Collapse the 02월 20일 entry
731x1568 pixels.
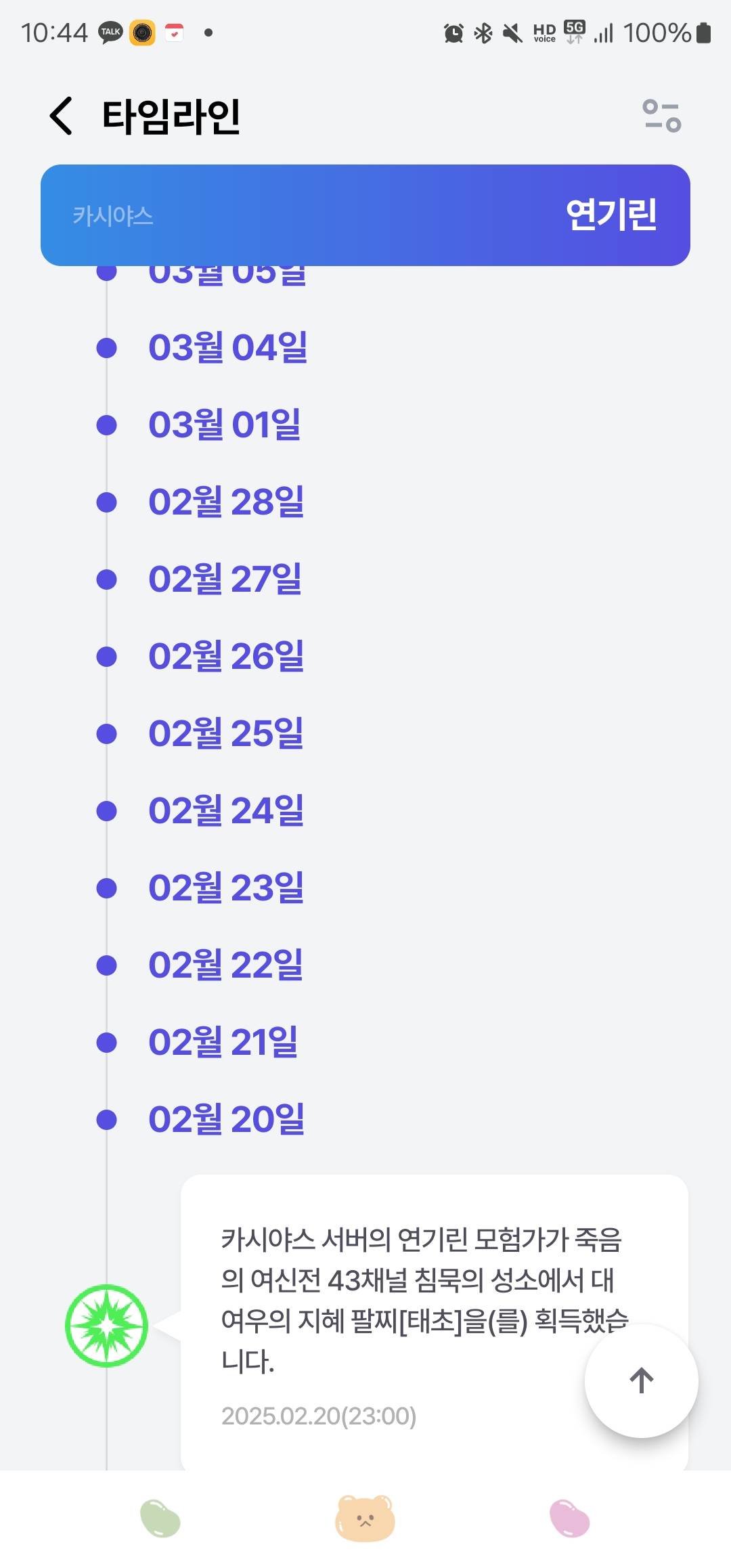pos(226,1120)
